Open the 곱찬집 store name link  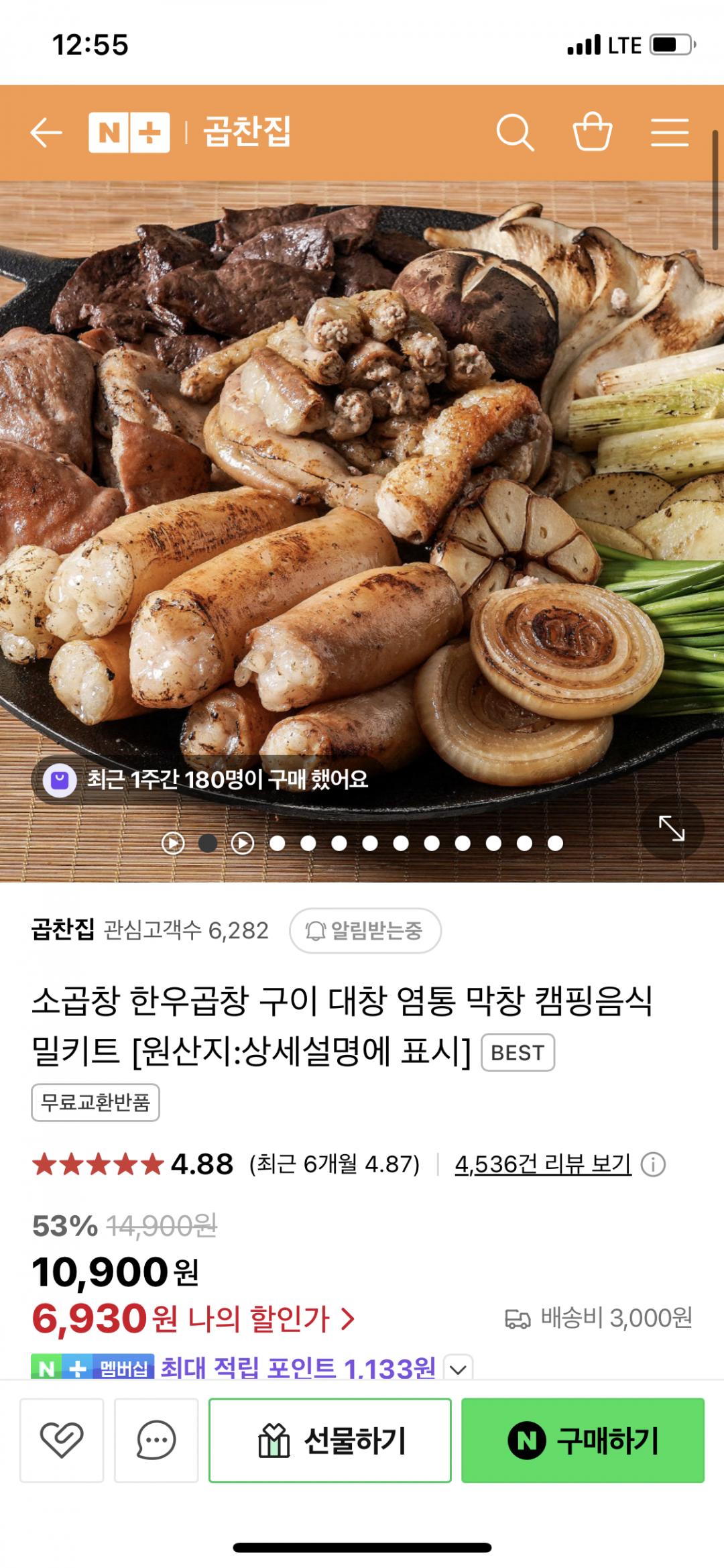(63, 930)
